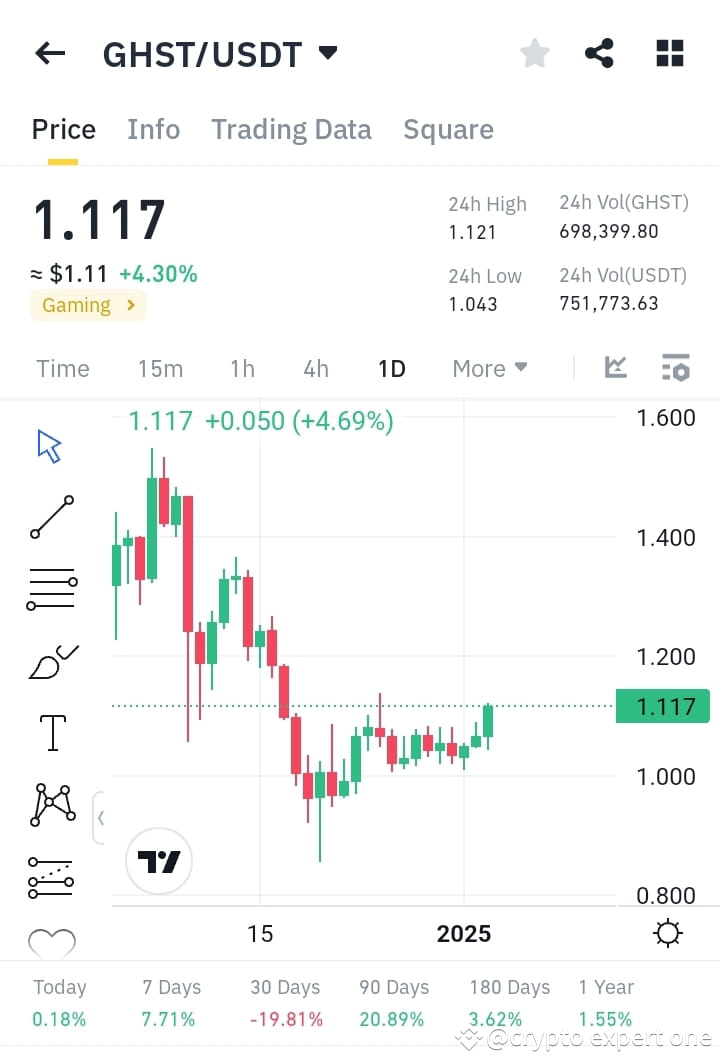Viewport: 720px width, 1060px height.
Task: Switch to dark mode with sun icon
Action: (668, 932)
